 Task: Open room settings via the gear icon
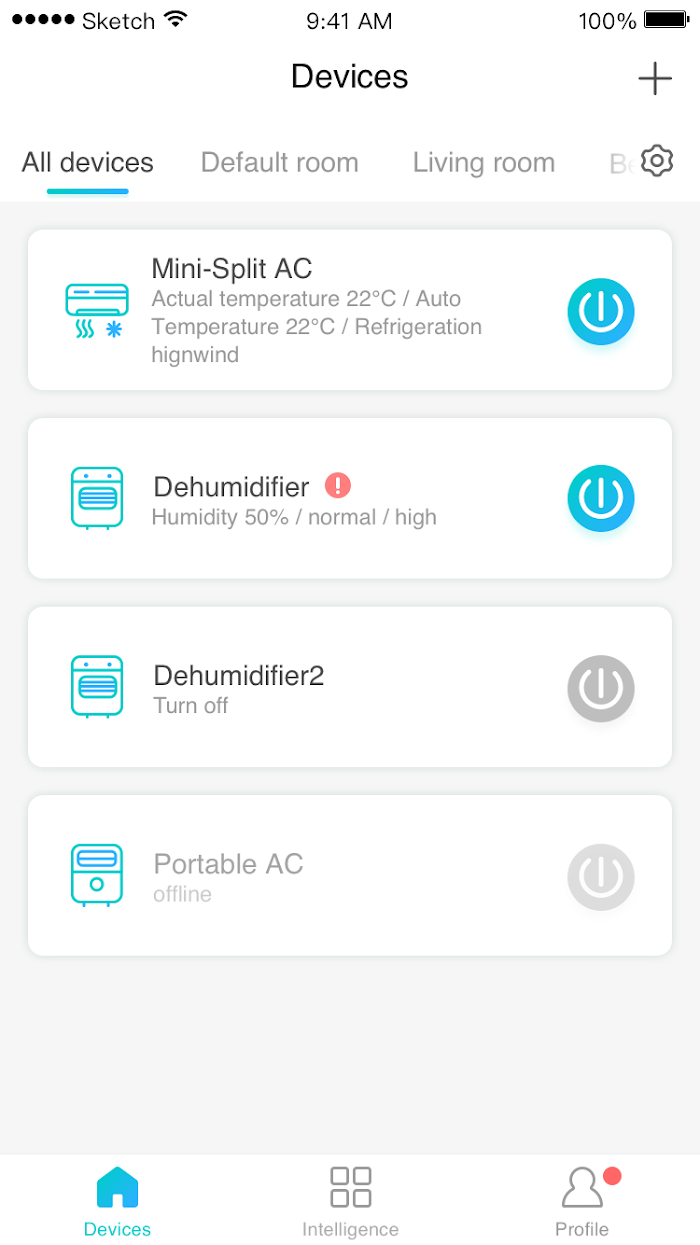point(657,161)
